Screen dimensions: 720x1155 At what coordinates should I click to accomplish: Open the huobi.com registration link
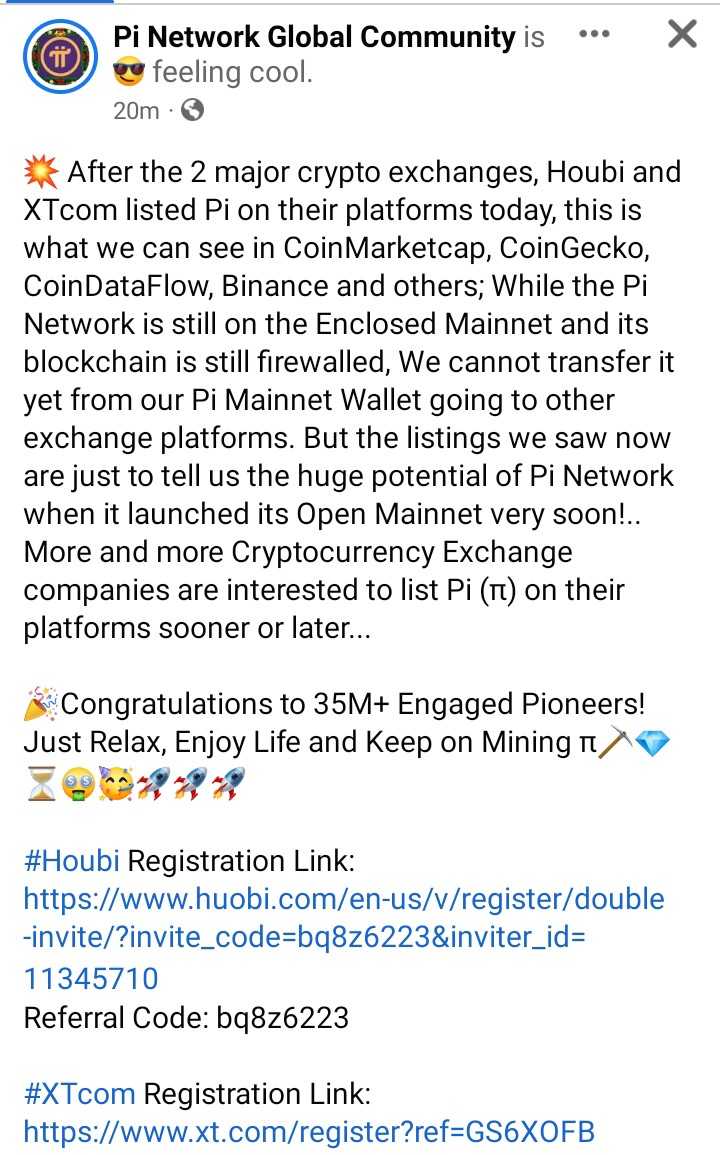point(343,937)
